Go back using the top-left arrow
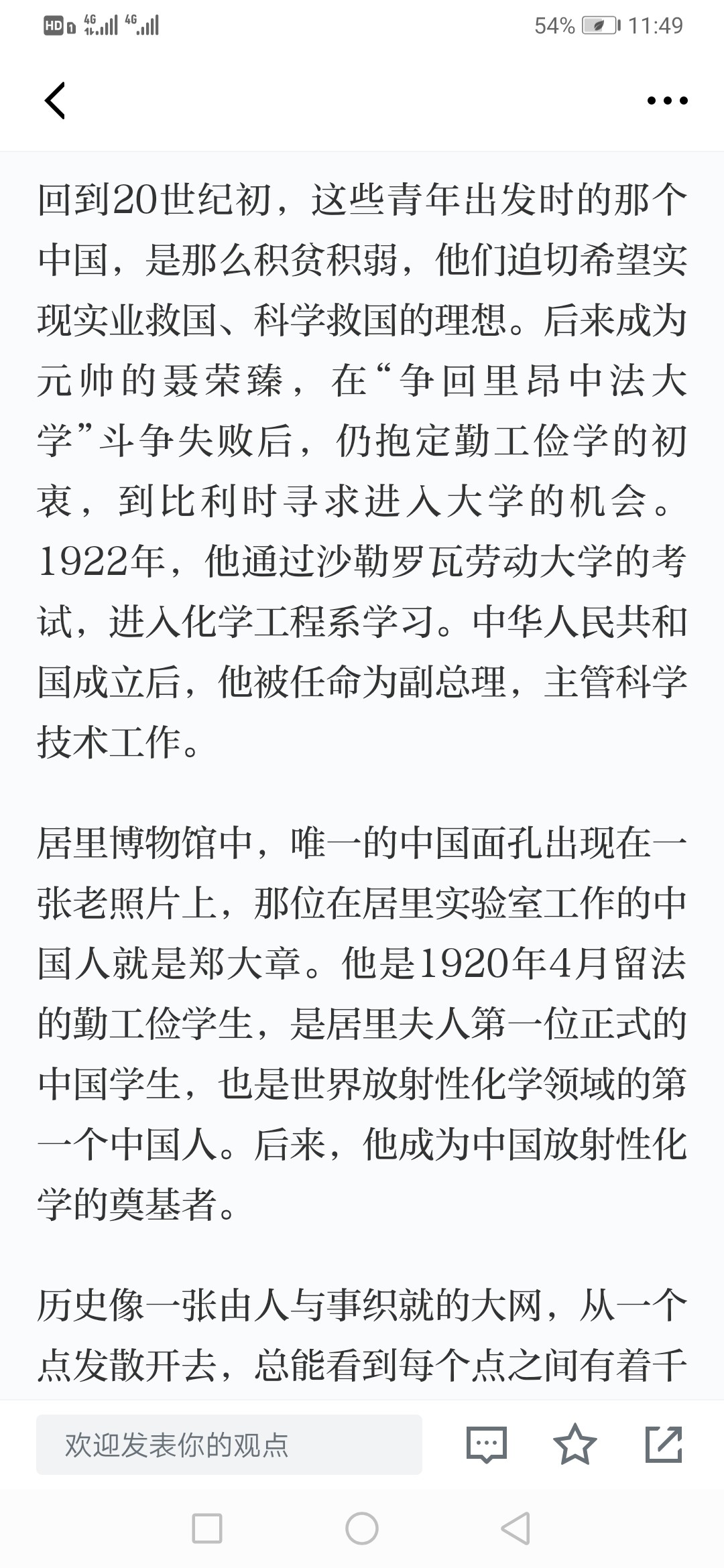Image resolution: width=724 pixels, height=1568 pixels. (x=55, y=101)
